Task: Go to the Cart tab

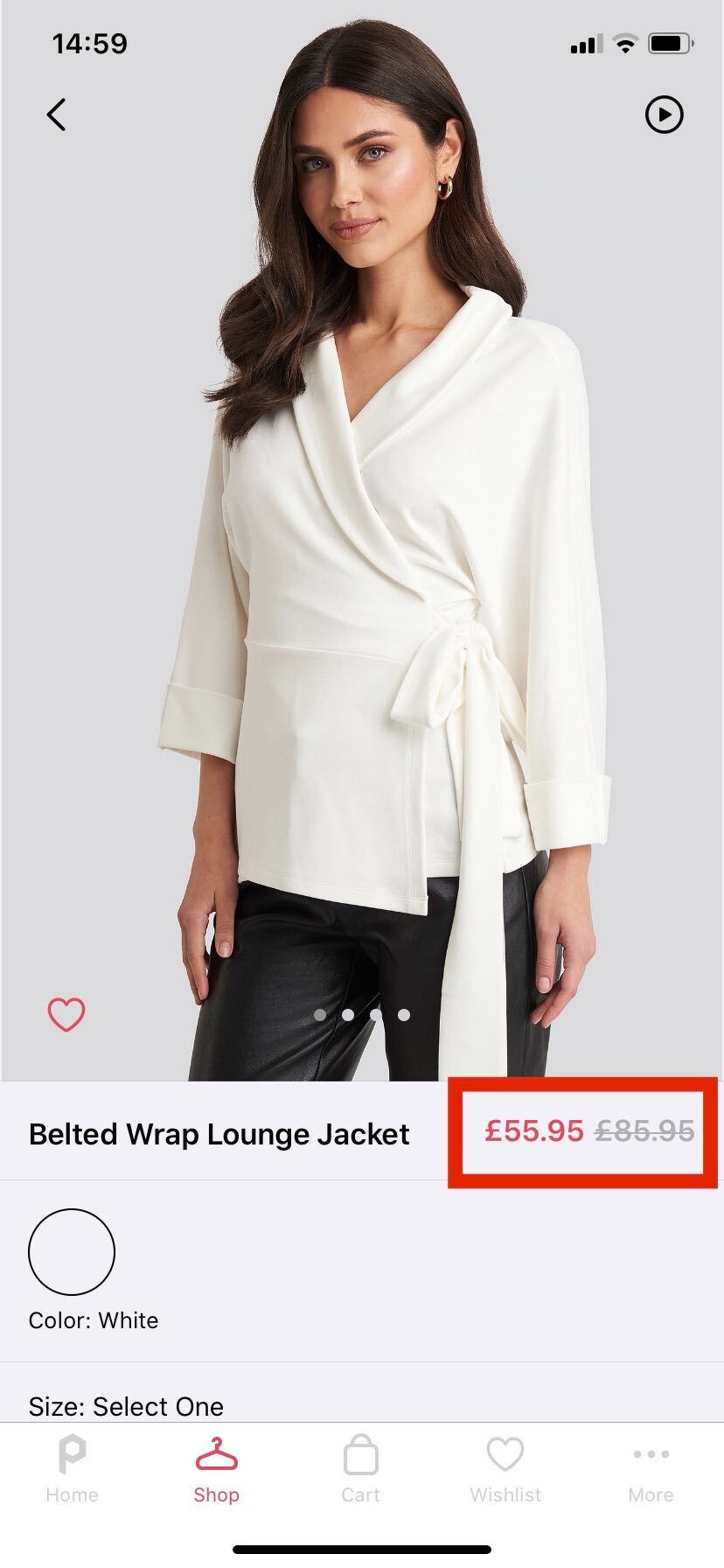Action: (x=360, y=1470)
